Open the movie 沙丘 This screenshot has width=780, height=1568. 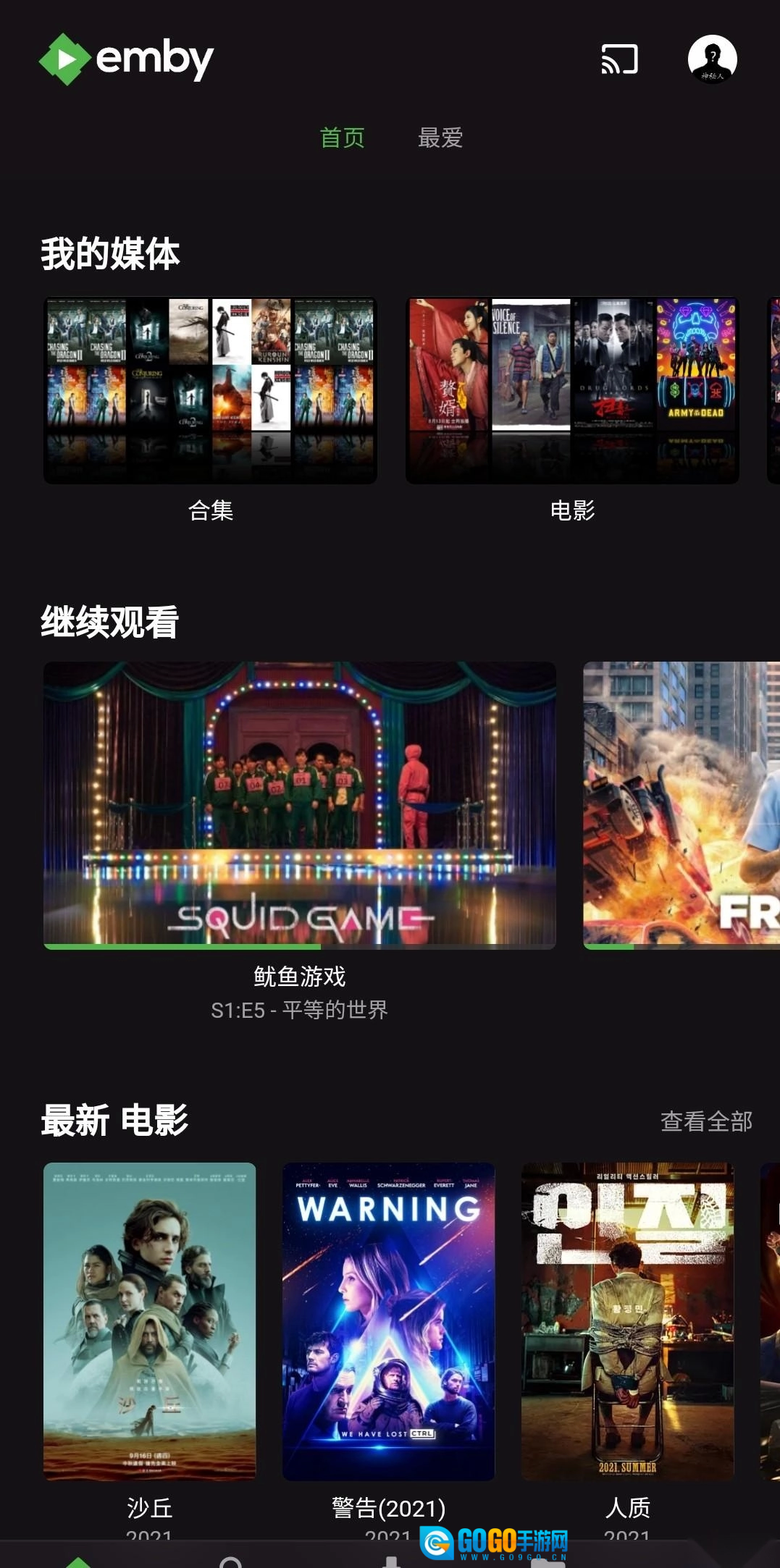click(149, 1321)
